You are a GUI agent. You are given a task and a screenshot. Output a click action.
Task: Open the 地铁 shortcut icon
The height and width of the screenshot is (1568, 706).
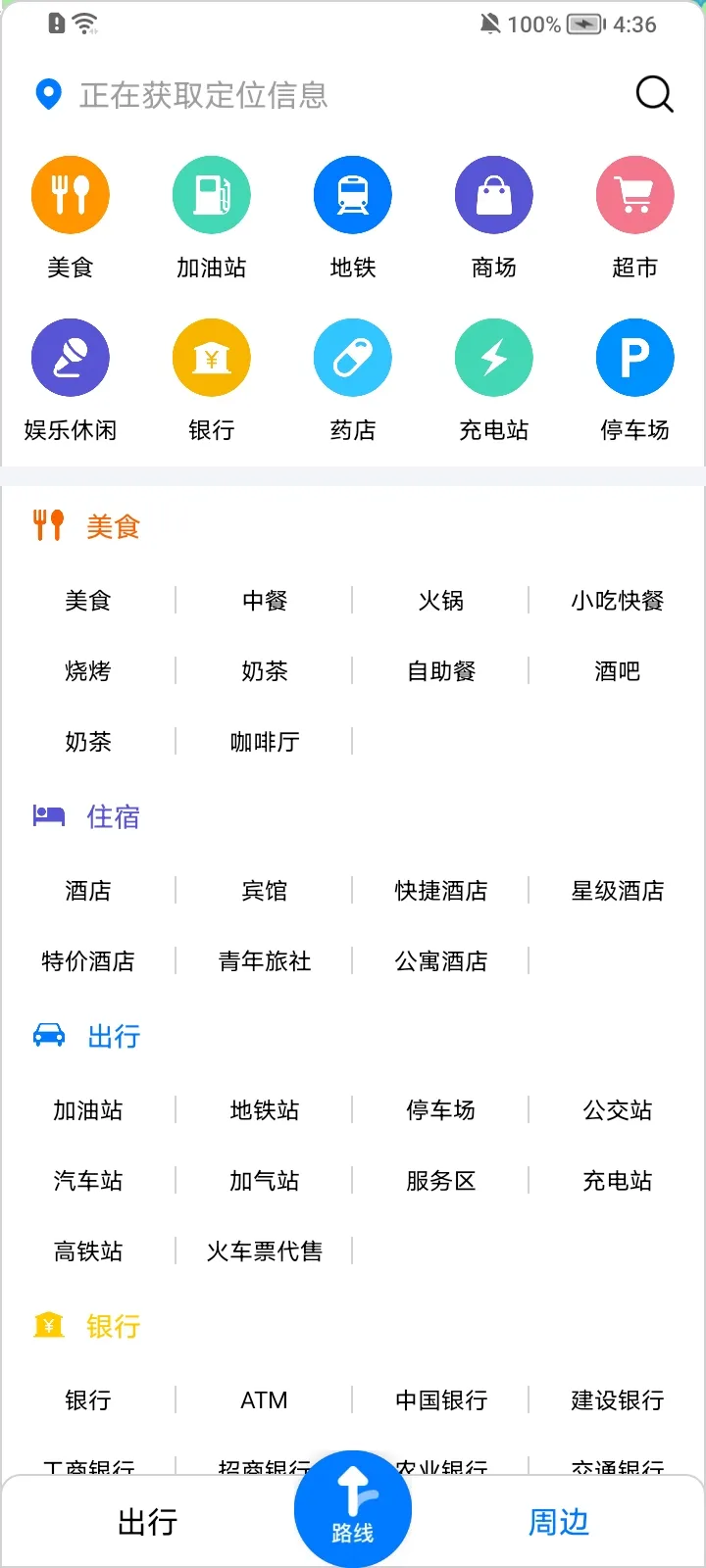point(353,195)
